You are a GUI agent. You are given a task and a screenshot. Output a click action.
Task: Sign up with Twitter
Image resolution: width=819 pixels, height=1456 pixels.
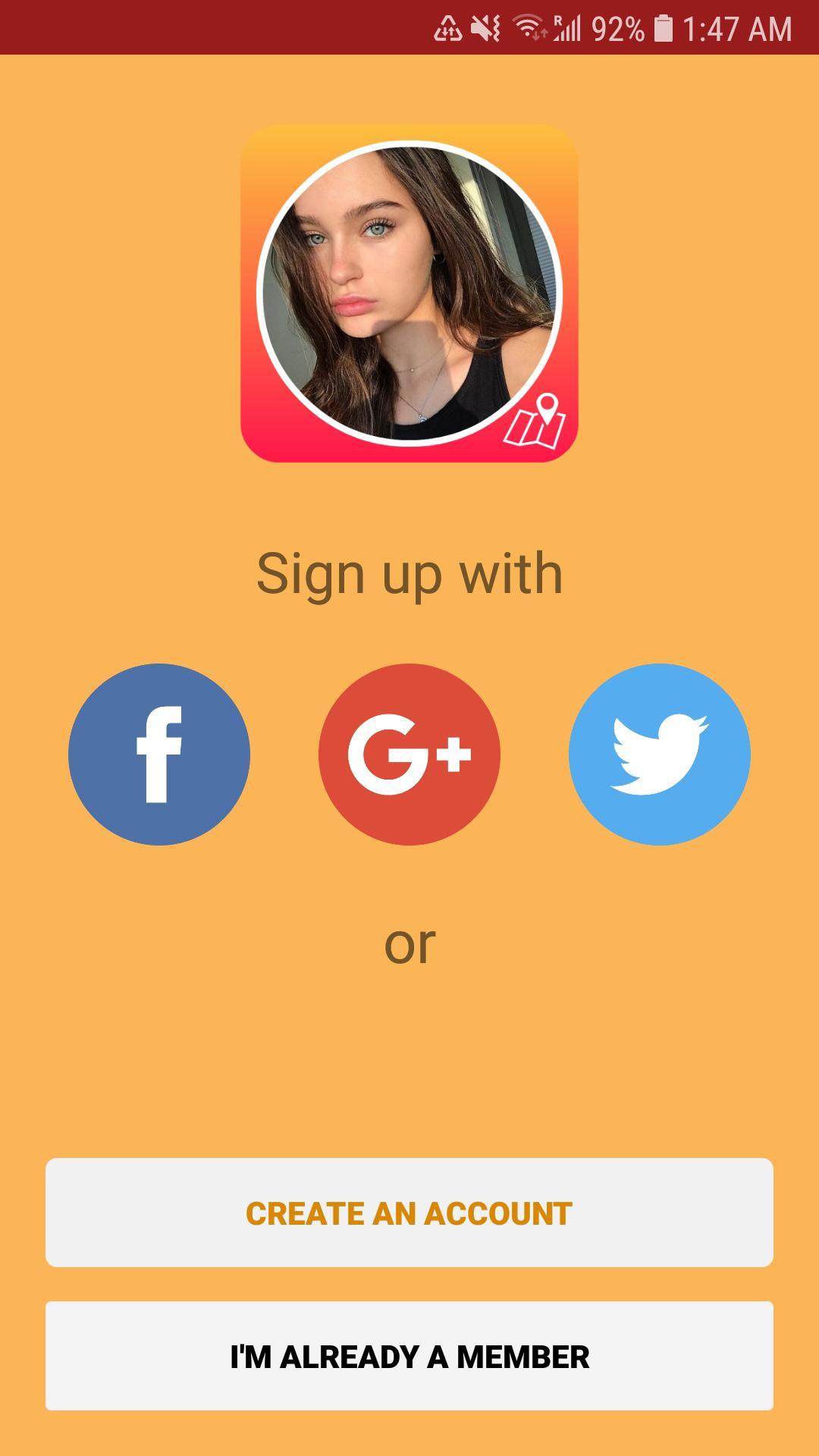660,754
